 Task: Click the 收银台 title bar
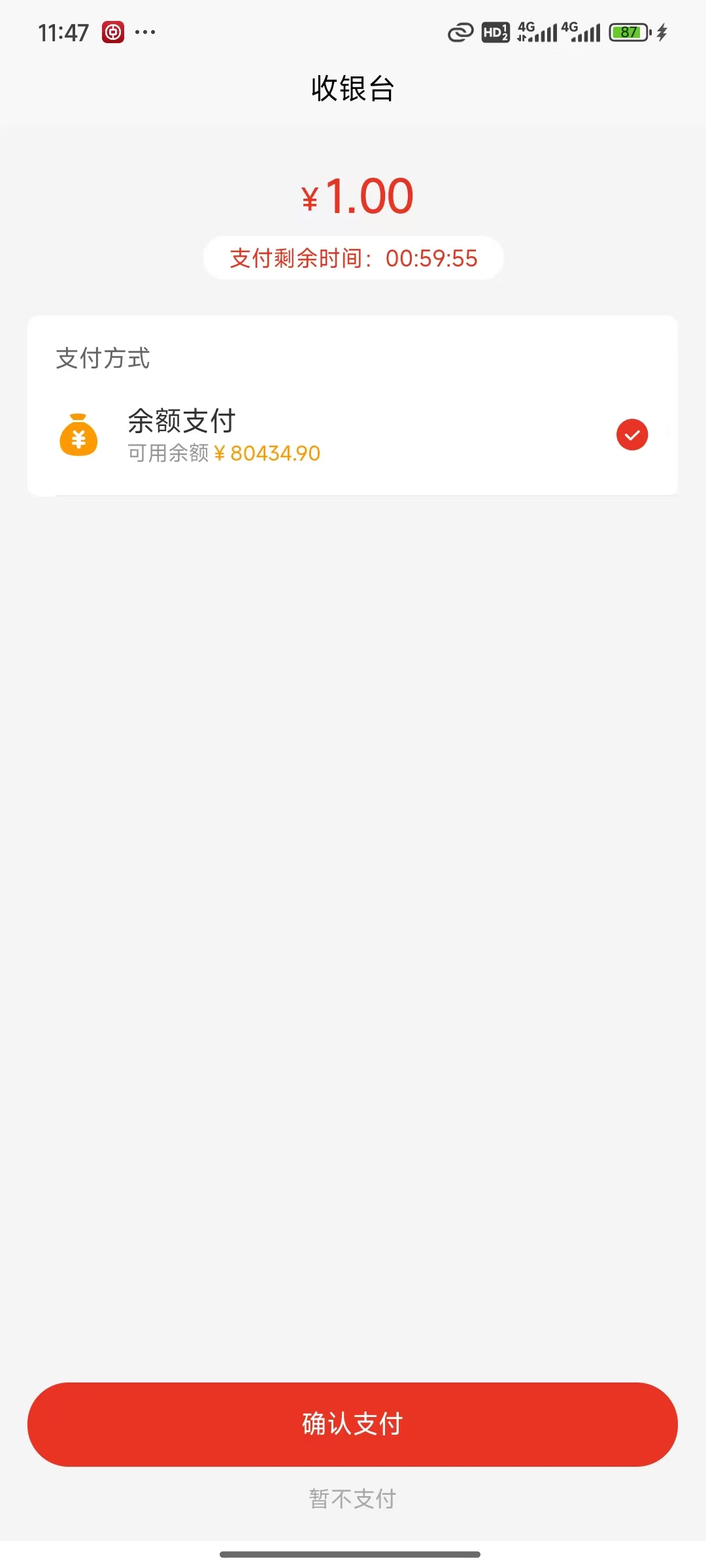pos(353,90)
